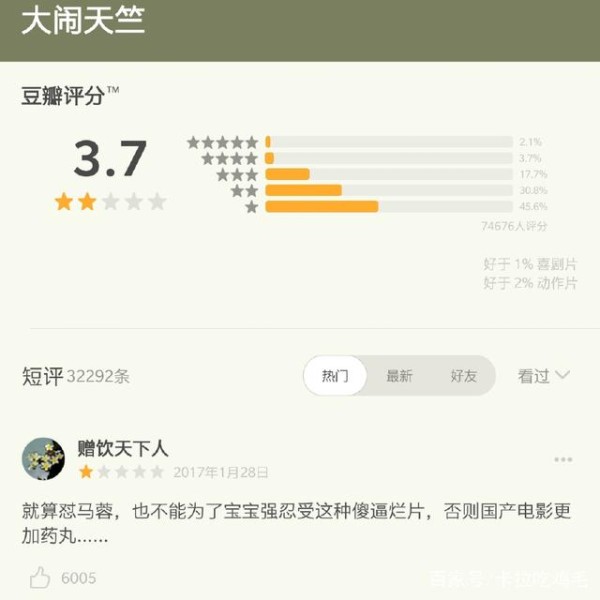Open 赠饮天下人 username link
This screenshot has height=600, width=600.
[123, 448]
